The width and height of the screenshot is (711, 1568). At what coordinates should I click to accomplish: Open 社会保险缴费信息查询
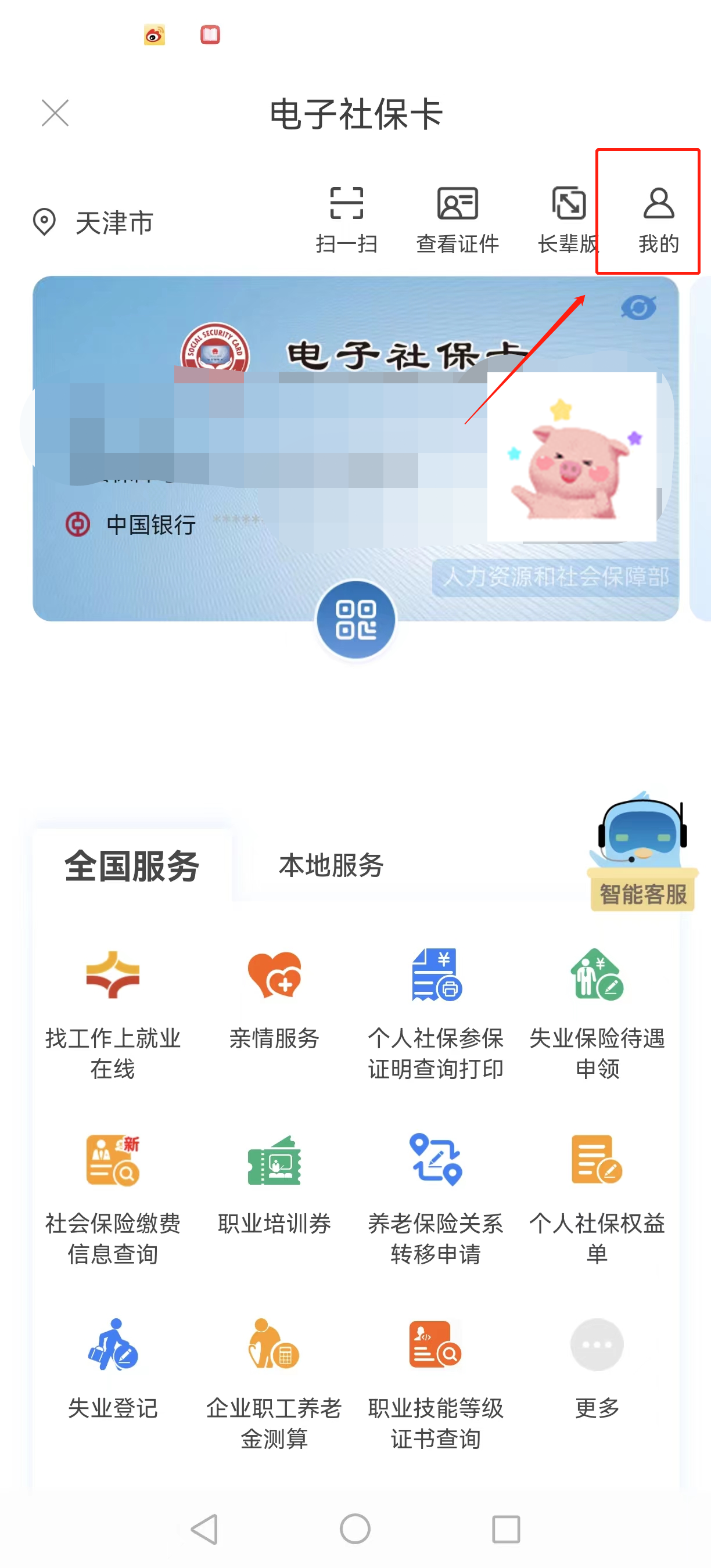click(x=113, y=1196)
